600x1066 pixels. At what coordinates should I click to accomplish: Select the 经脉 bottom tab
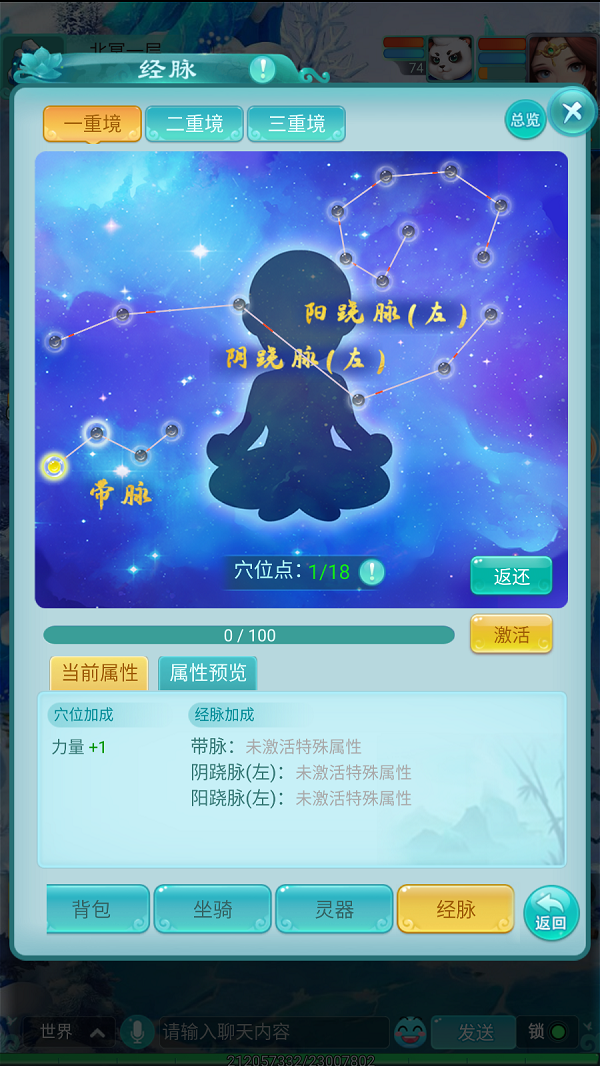(455, 909)
